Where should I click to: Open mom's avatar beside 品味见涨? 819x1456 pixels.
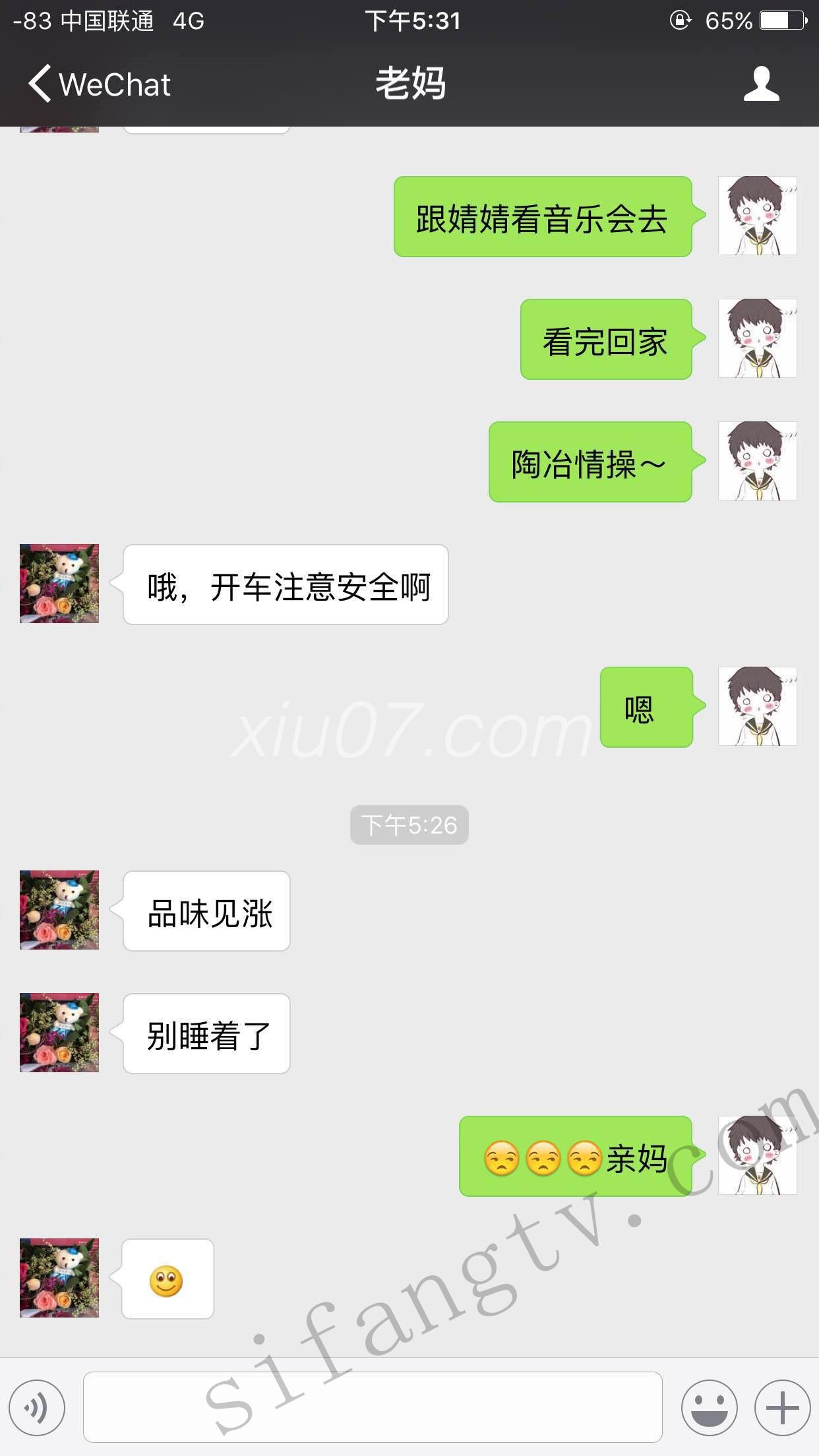pos(59,910)
